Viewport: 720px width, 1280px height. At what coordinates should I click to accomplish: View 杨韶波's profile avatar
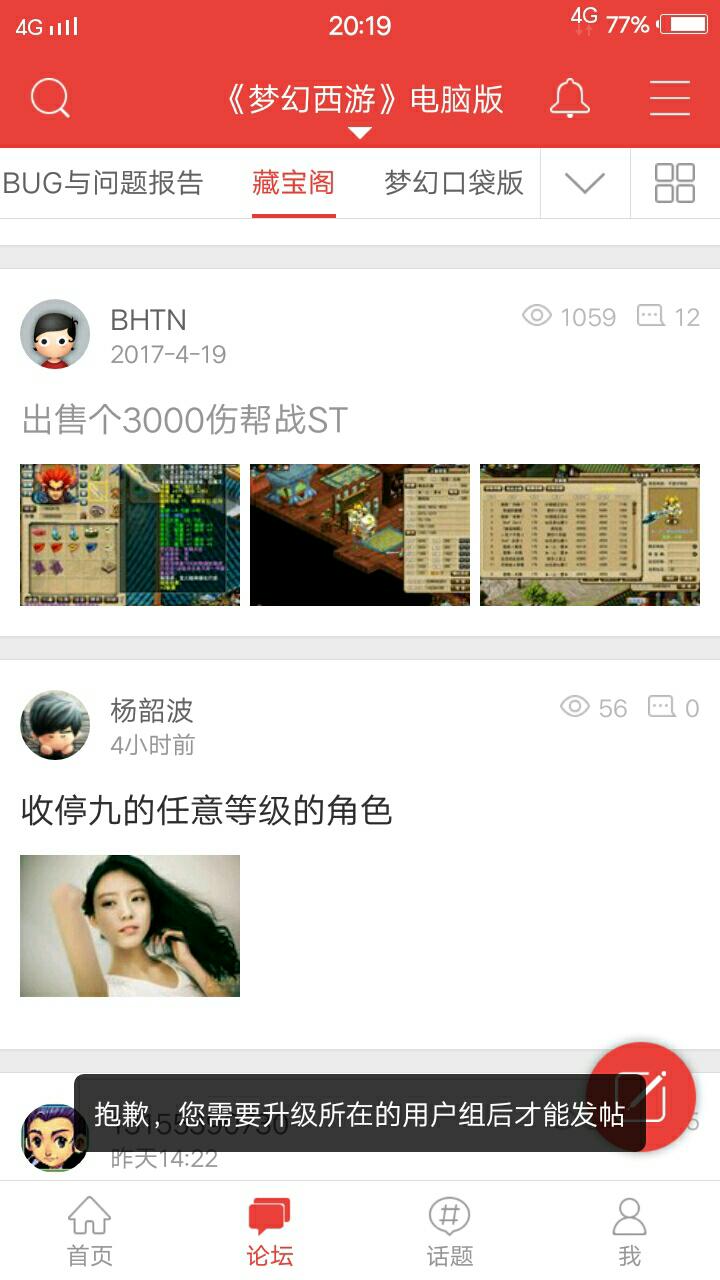pyautogui.click(x=55, y=725)
